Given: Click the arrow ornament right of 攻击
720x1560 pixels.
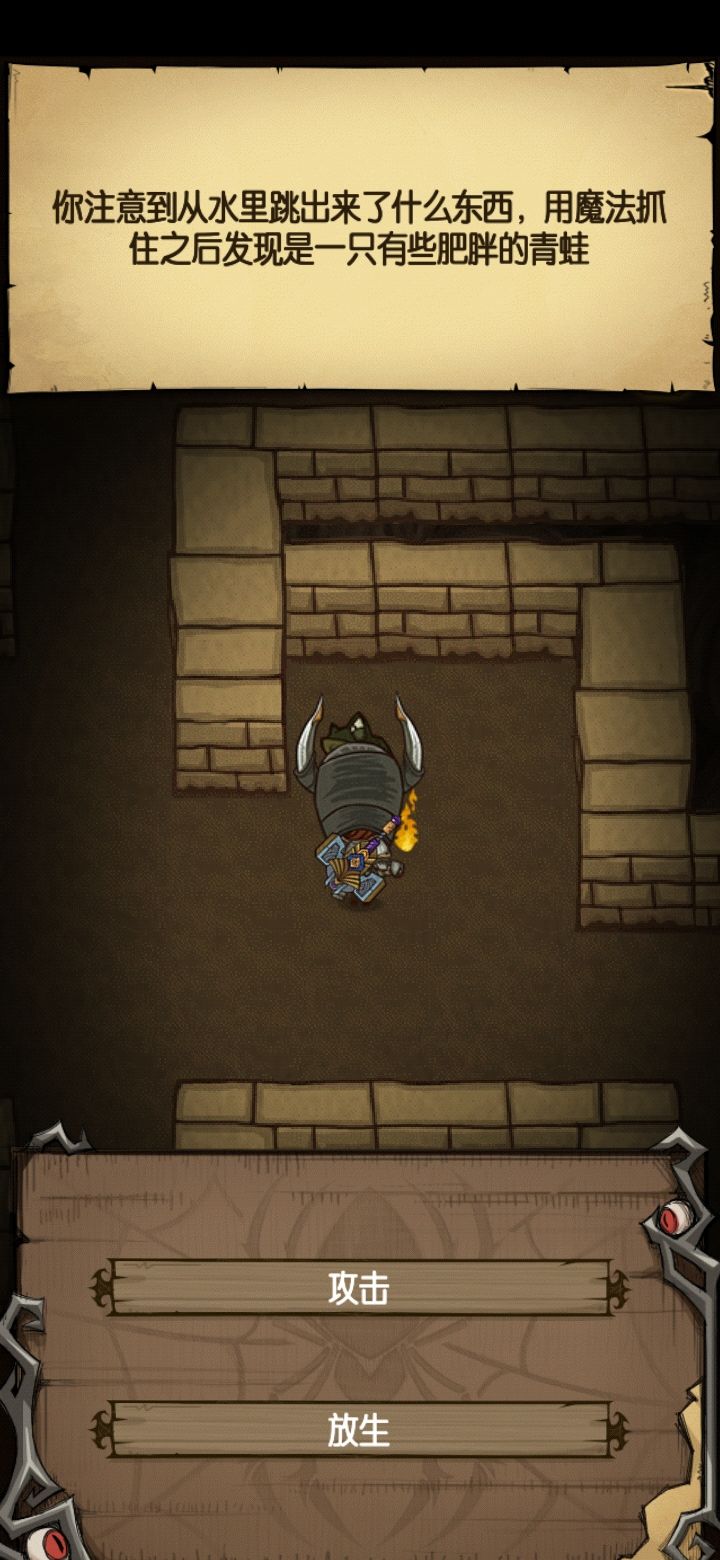Looking at the screenshot, I should tap(617, 1289).
